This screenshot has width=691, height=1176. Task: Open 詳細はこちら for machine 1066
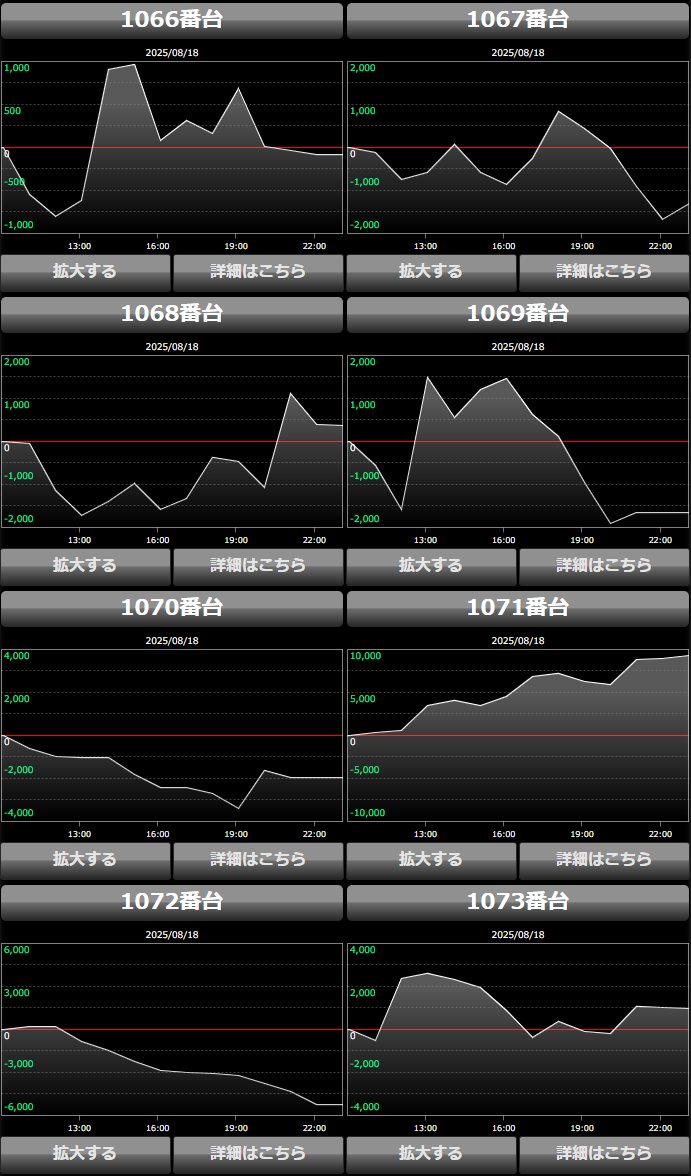(x=258, y=273)
